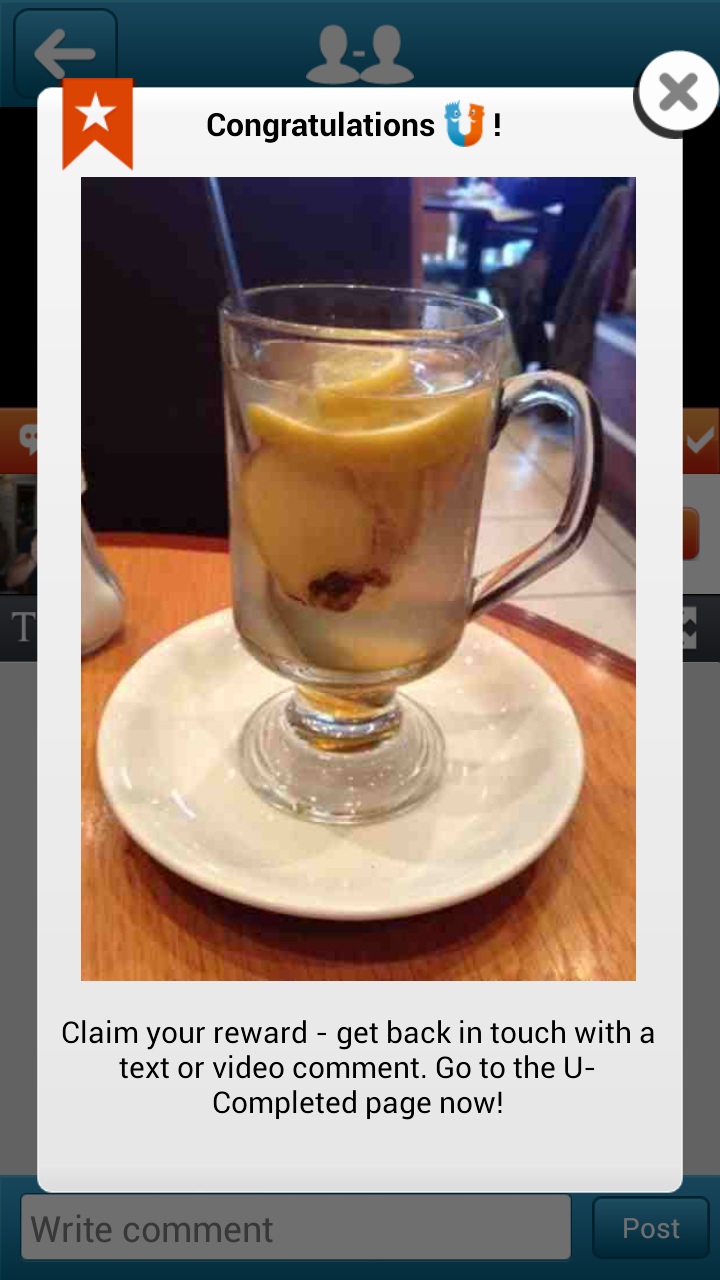This screenshot has height=1280, width=720.
Task: Open the drink photo in the popup
Action: (x=358, y=578)
